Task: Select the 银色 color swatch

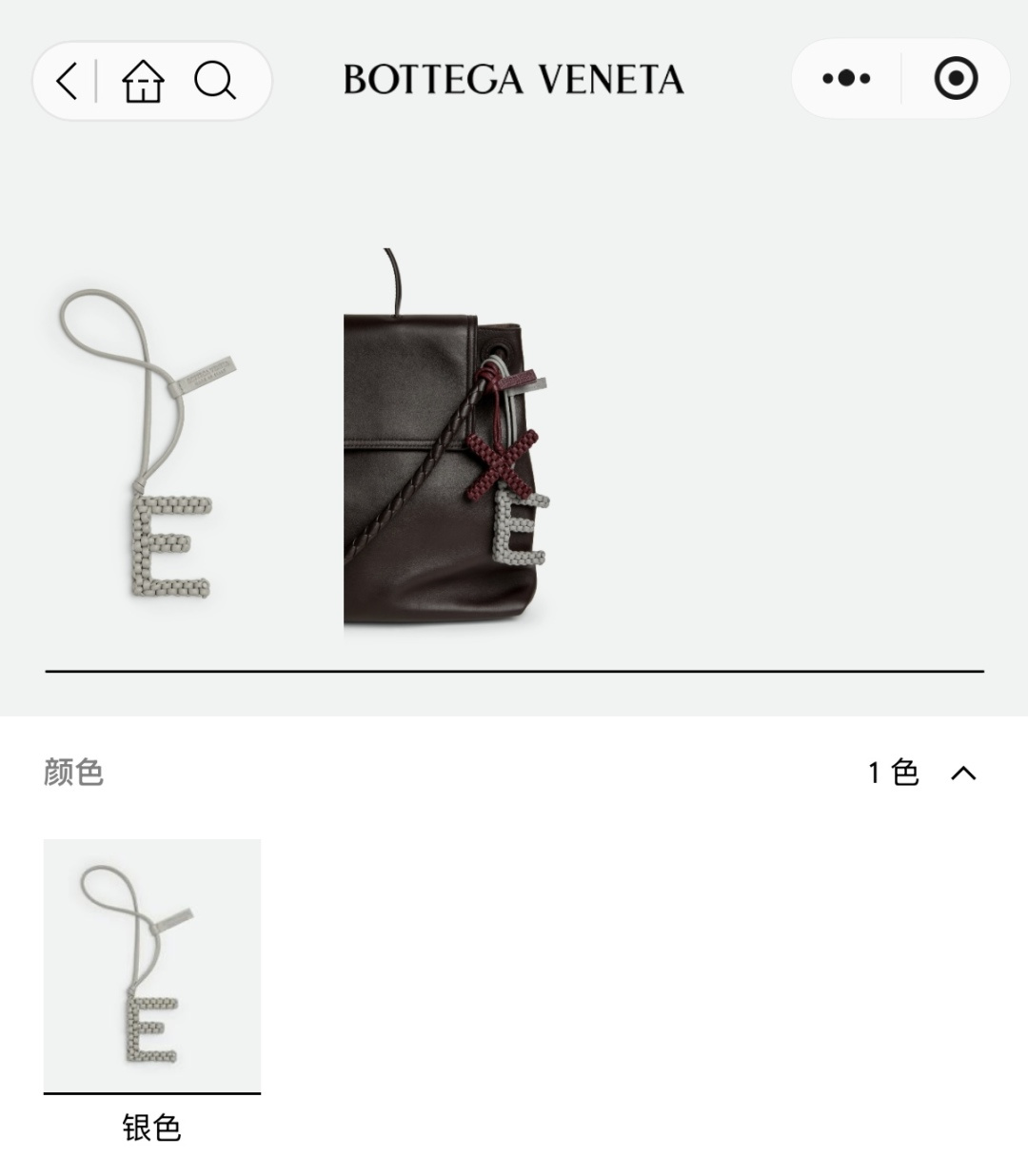Action: pos(152,967)
